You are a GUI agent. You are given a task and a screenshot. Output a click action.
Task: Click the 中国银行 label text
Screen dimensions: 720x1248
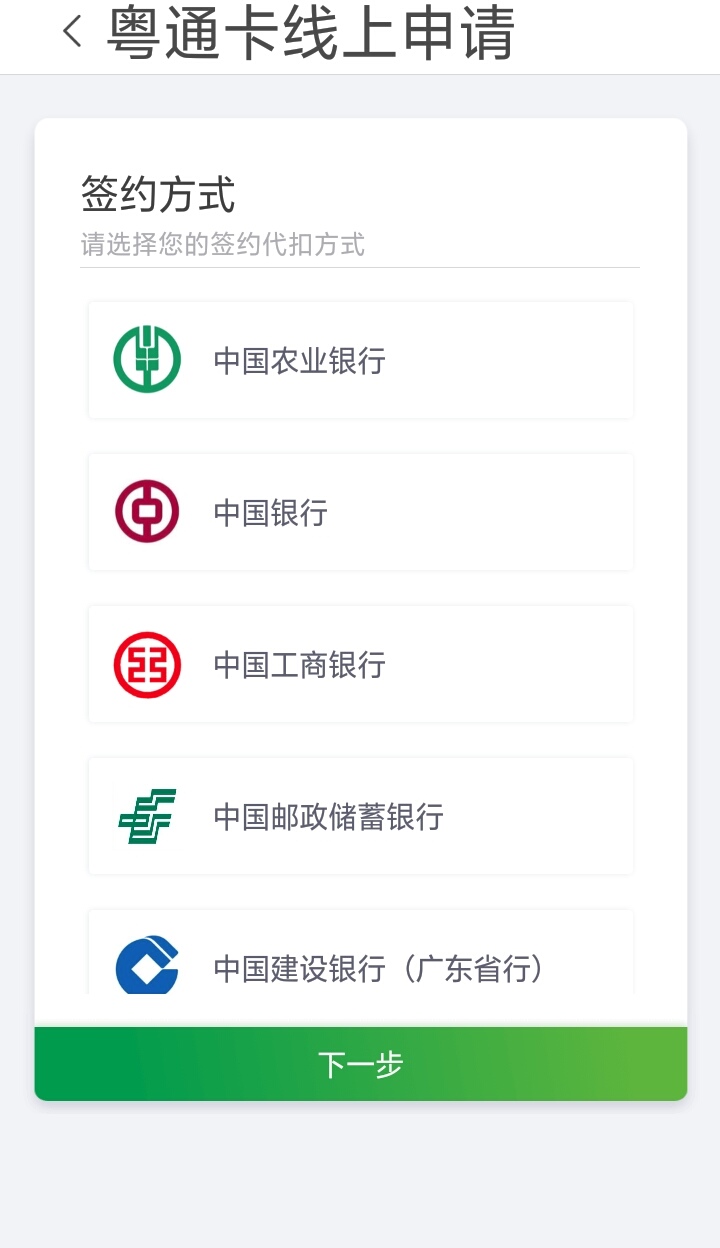tap(271, 511)
